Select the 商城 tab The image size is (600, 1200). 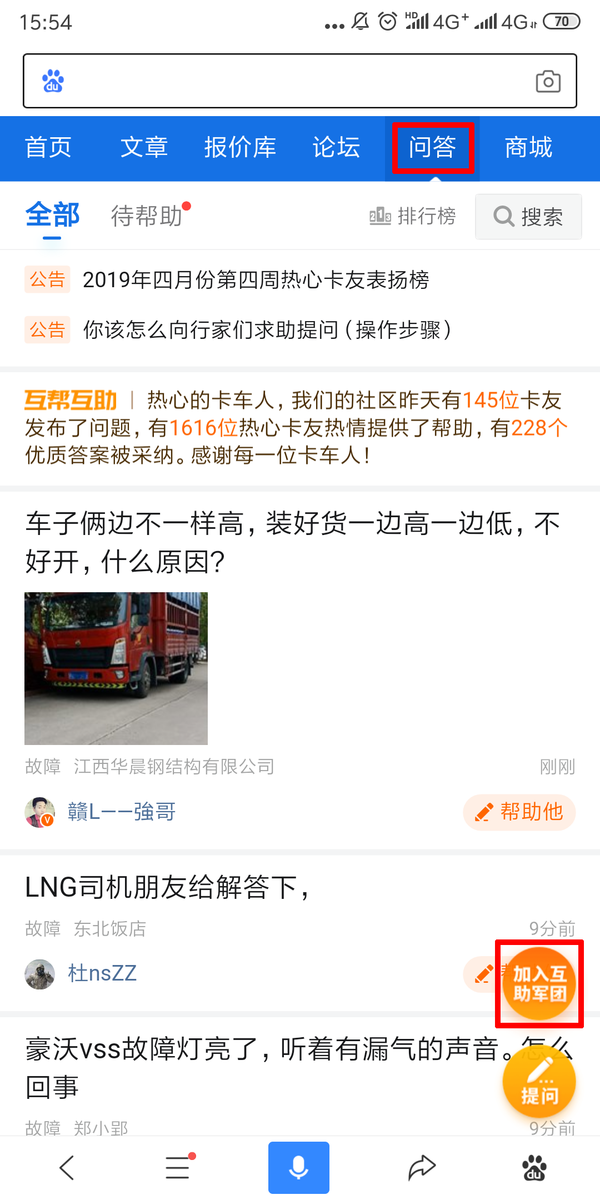coord(529,148)
